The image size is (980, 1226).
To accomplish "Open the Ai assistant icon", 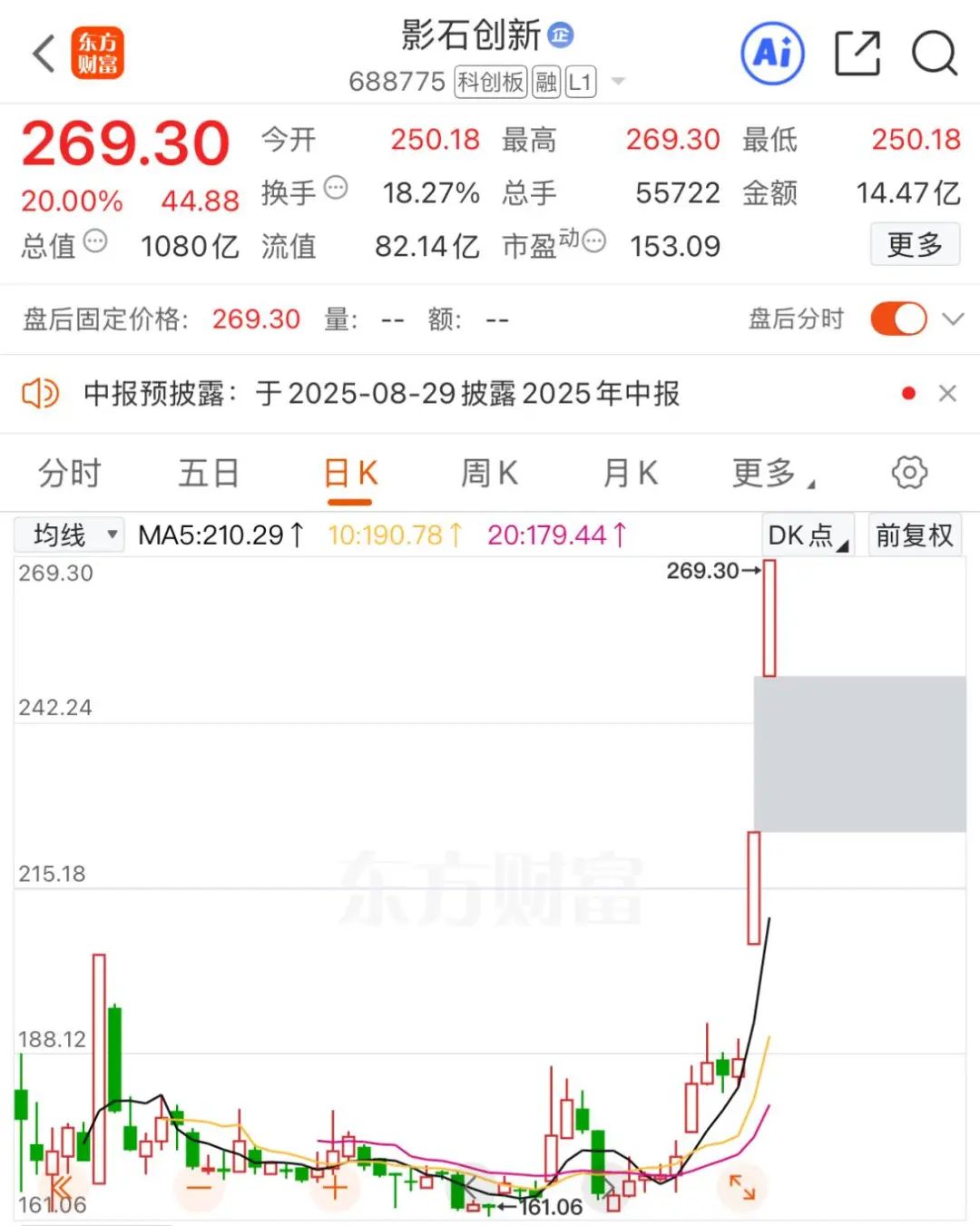I will click(772, 53).
